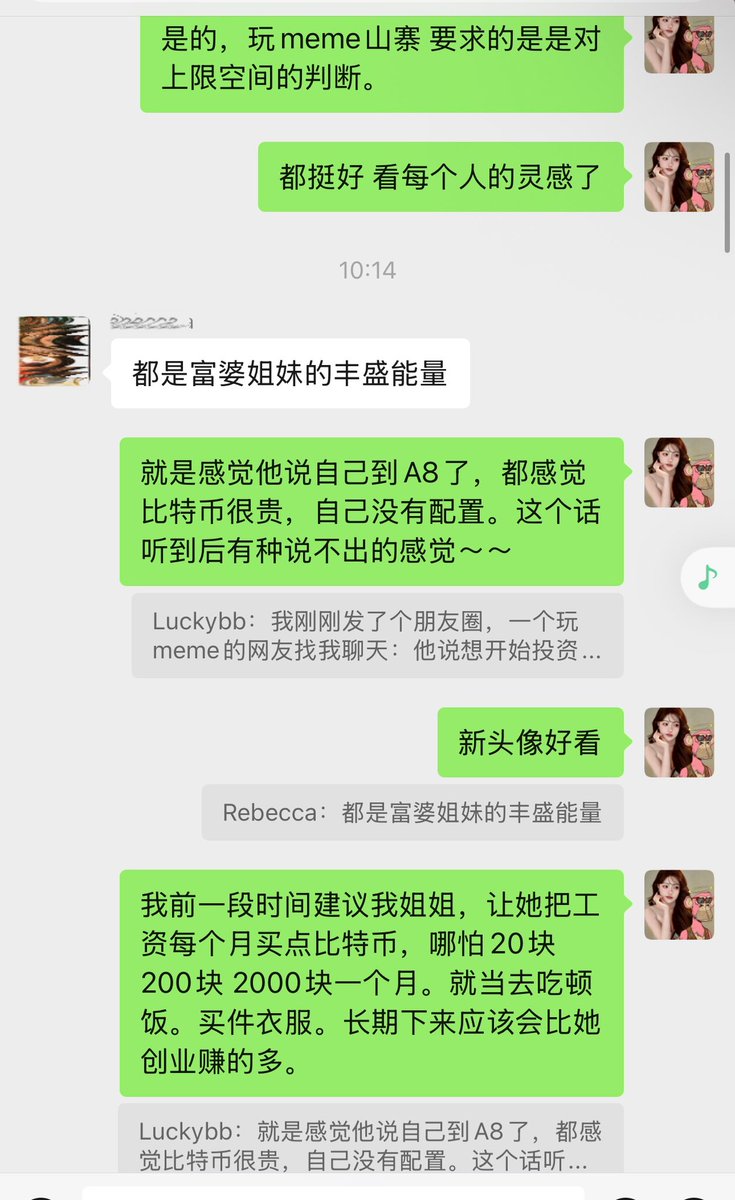The image size is (735, 1200).
Task: Open quoted Luckybb message starting 就是感觉他说自己到A8了
Action: click(x=370, y=1146)
